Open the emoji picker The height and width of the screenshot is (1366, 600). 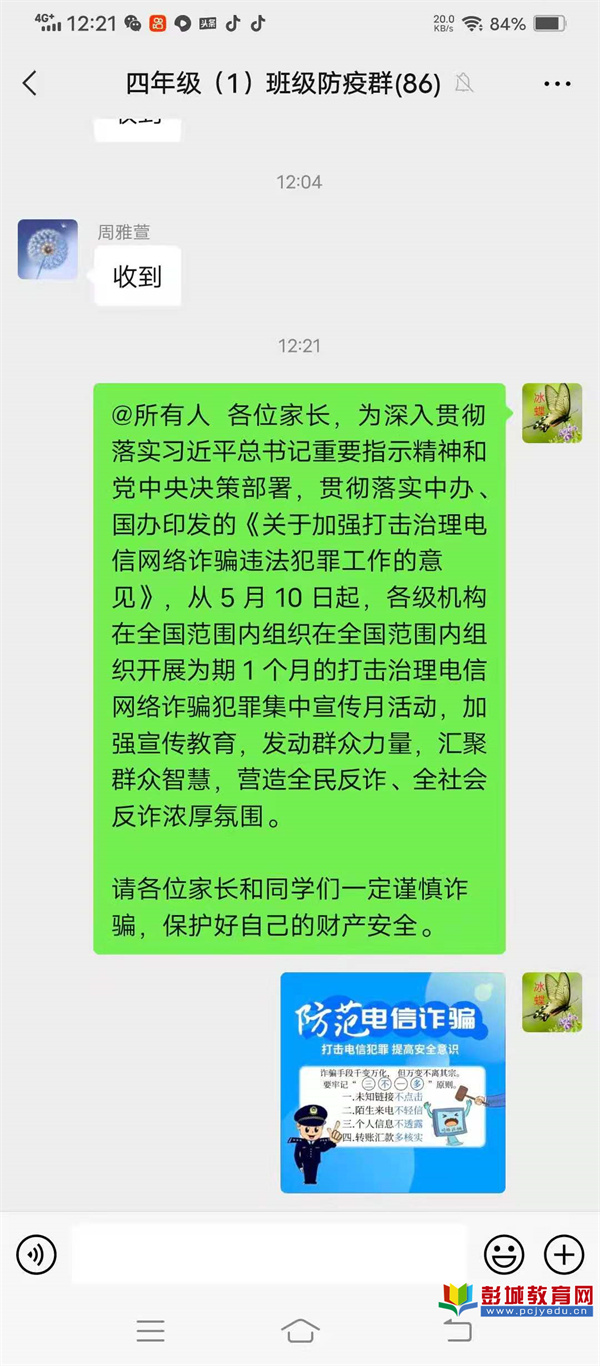point(504,1253)
